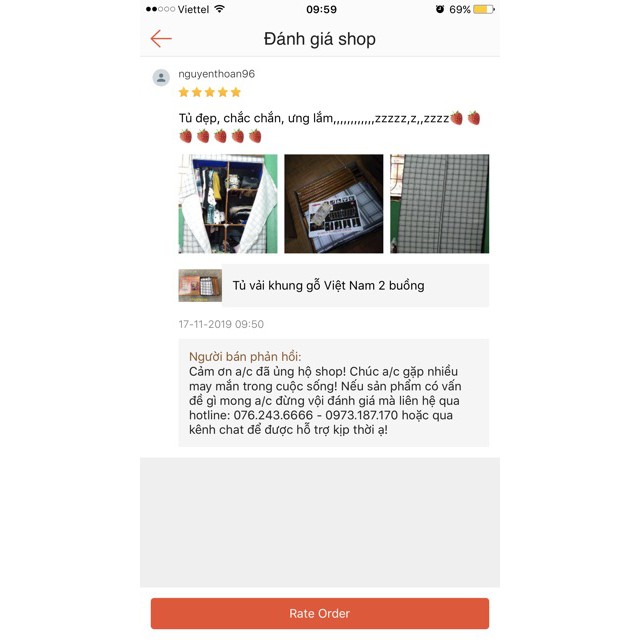Open nguyenthoan96's profile avatar
Image resolution: width=640 pixels, height=640 pixels.
[161, 77]
